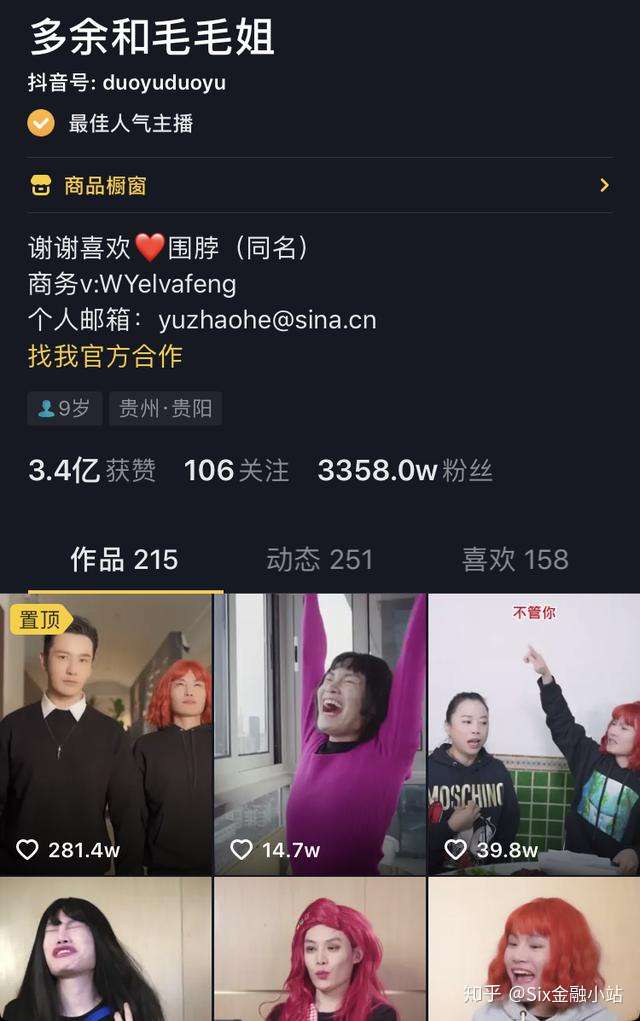The height and width of the screenshot is (1021, 640).
Task: Open the pinned video with 281.4w likes
Action: [105, 733]
